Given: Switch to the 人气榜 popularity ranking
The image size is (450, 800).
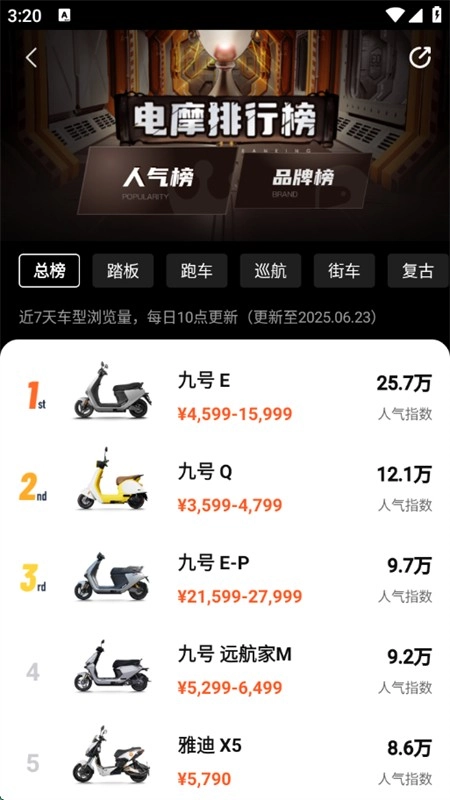Looking at the screenshot, I should (x=157, y=181).
